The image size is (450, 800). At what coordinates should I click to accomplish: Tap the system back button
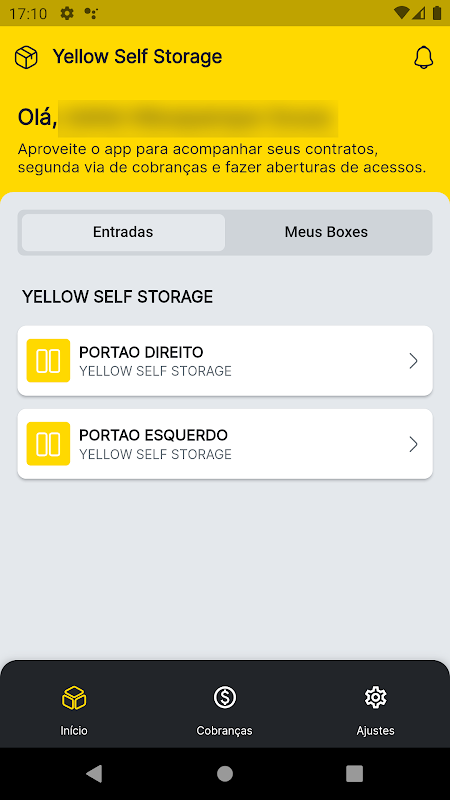pos(94,773)
